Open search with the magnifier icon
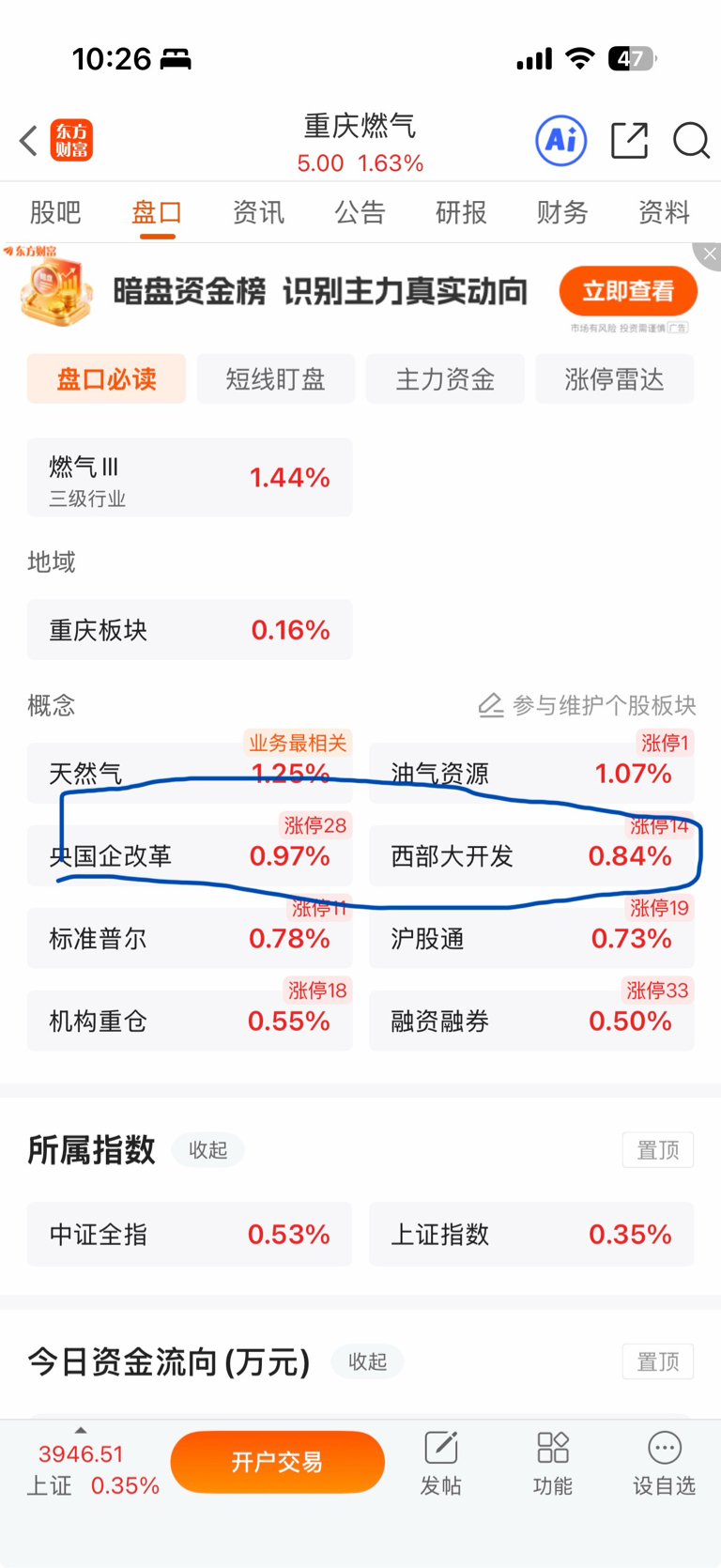The height and width of the screenshot is (1568, 721). pos(691,141)
